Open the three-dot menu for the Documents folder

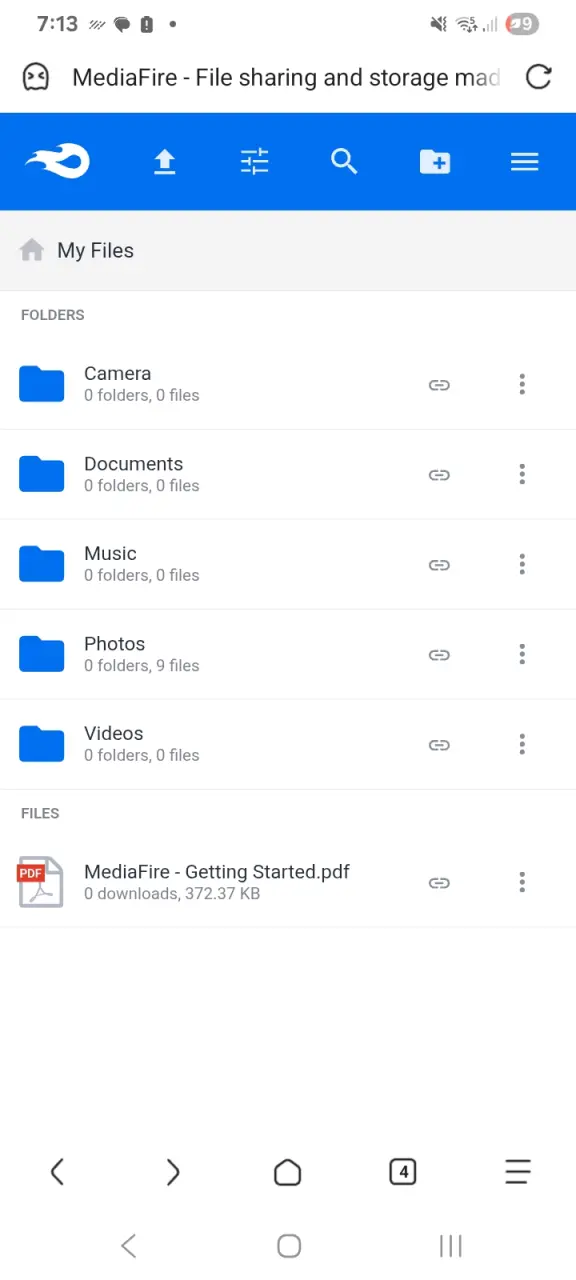coord(522,474)
